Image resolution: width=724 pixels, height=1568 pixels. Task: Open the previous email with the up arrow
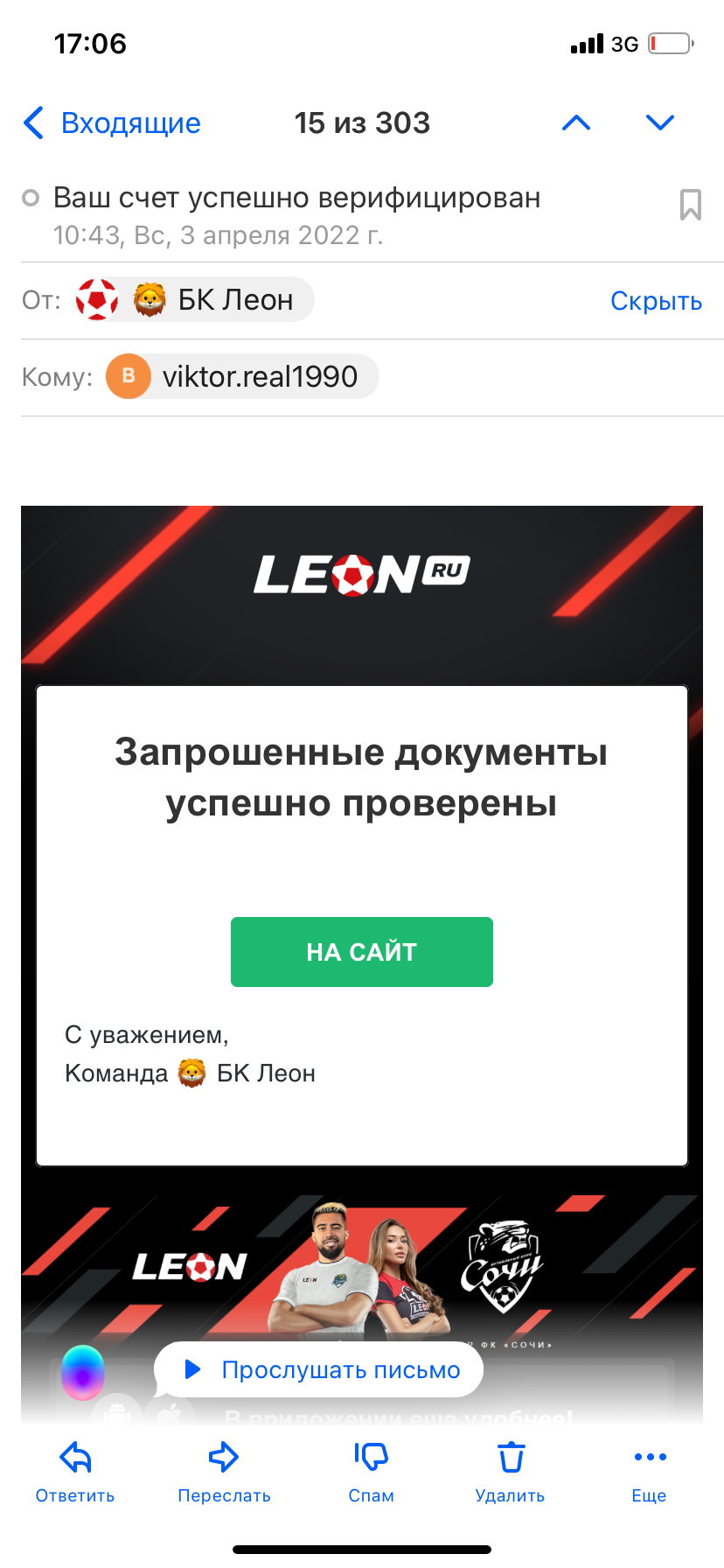coord(576,123)
